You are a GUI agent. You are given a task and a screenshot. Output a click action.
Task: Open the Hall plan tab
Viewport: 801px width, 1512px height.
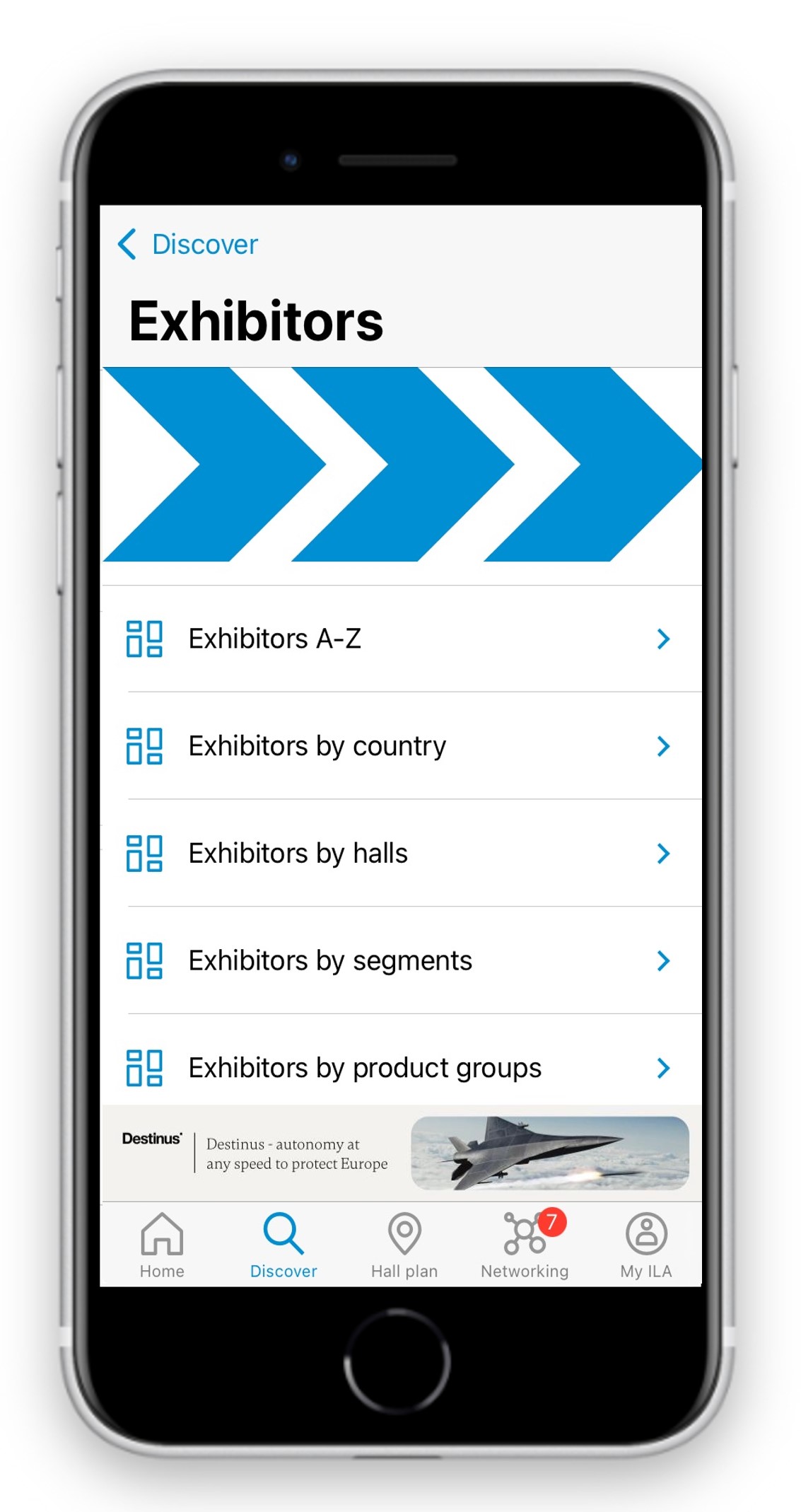click(x=404, y=1245)
